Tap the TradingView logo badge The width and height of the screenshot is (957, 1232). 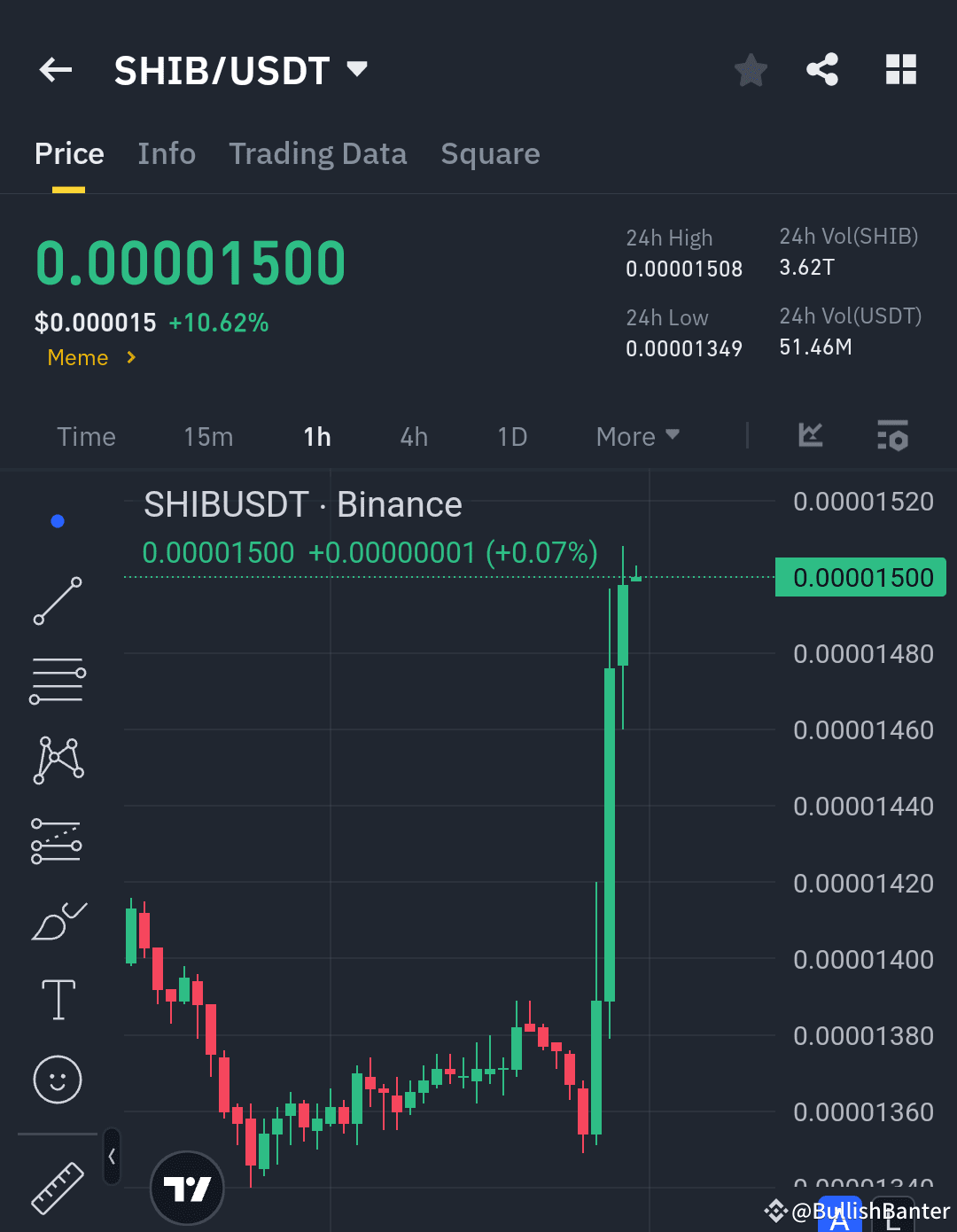186,1188
